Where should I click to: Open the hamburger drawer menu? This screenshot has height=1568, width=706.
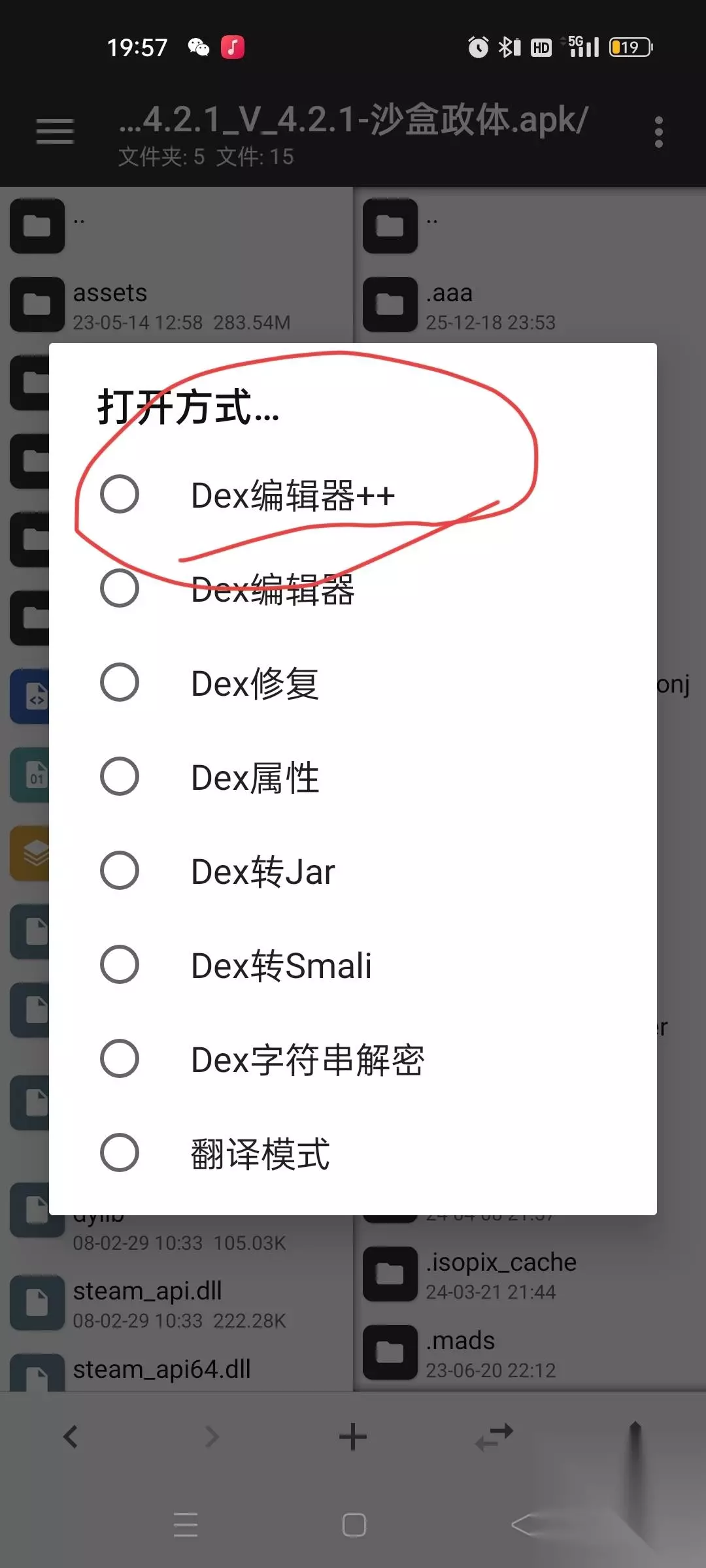[x=55, y=132]
